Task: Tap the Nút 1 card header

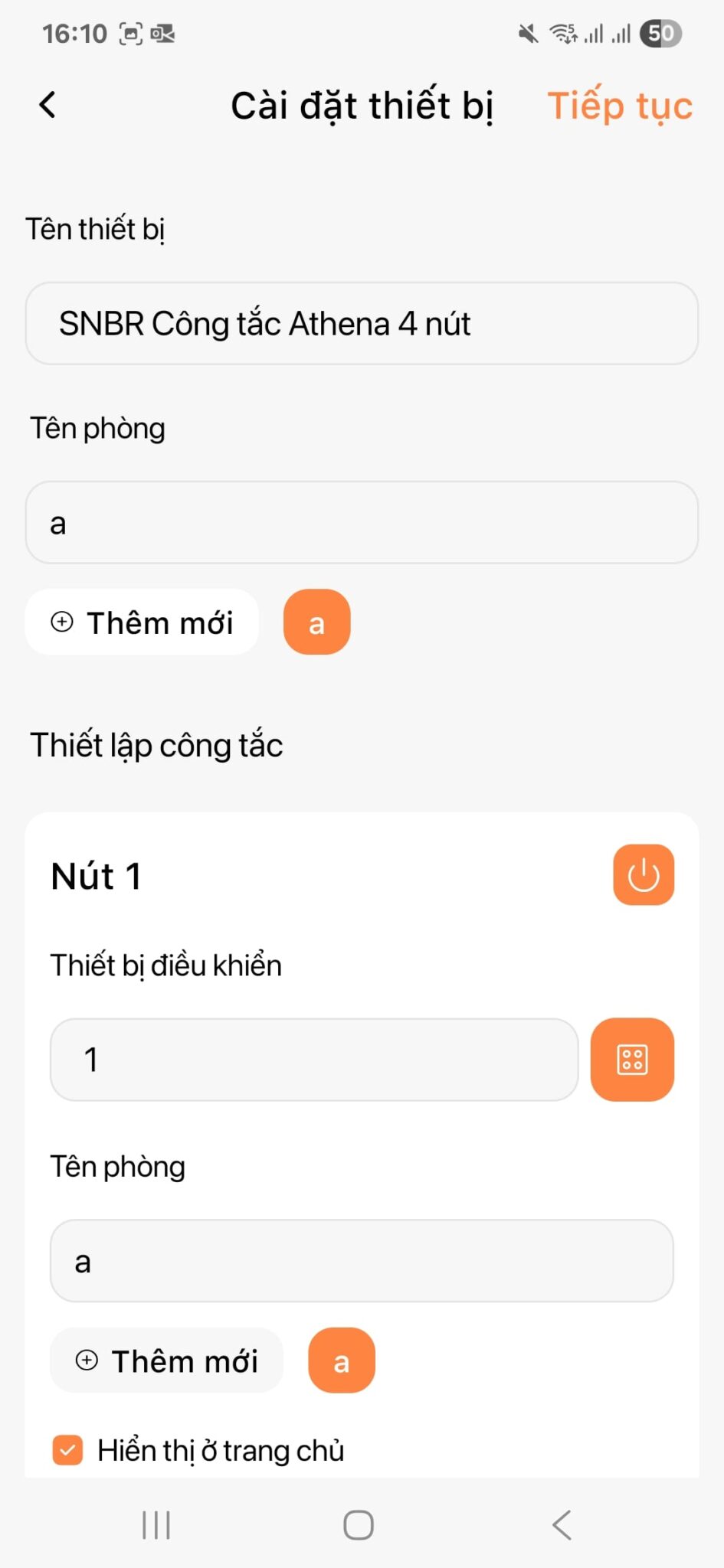Action: [x=95, y=874]
